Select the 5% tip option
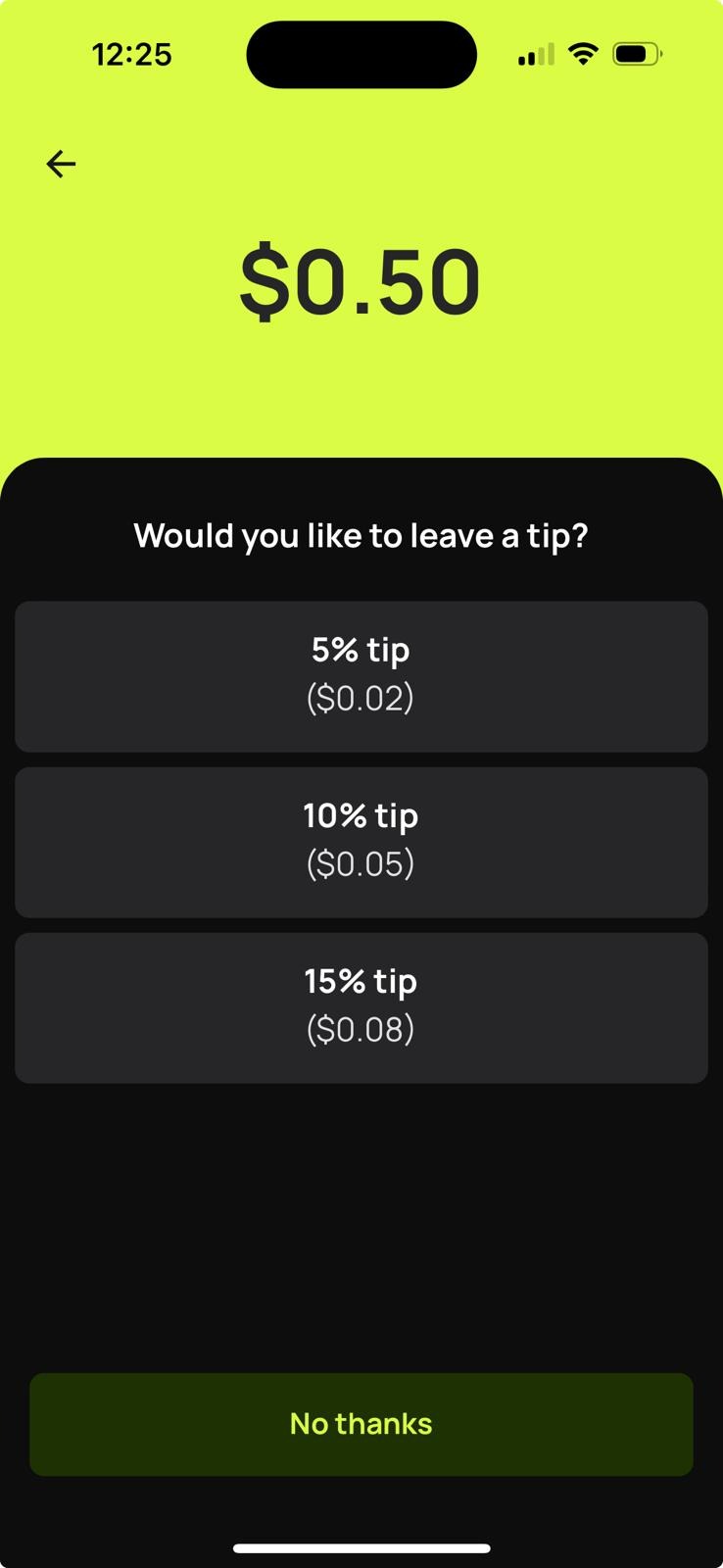This screenshot has height=1568, width=723. (x=361, y=676)
